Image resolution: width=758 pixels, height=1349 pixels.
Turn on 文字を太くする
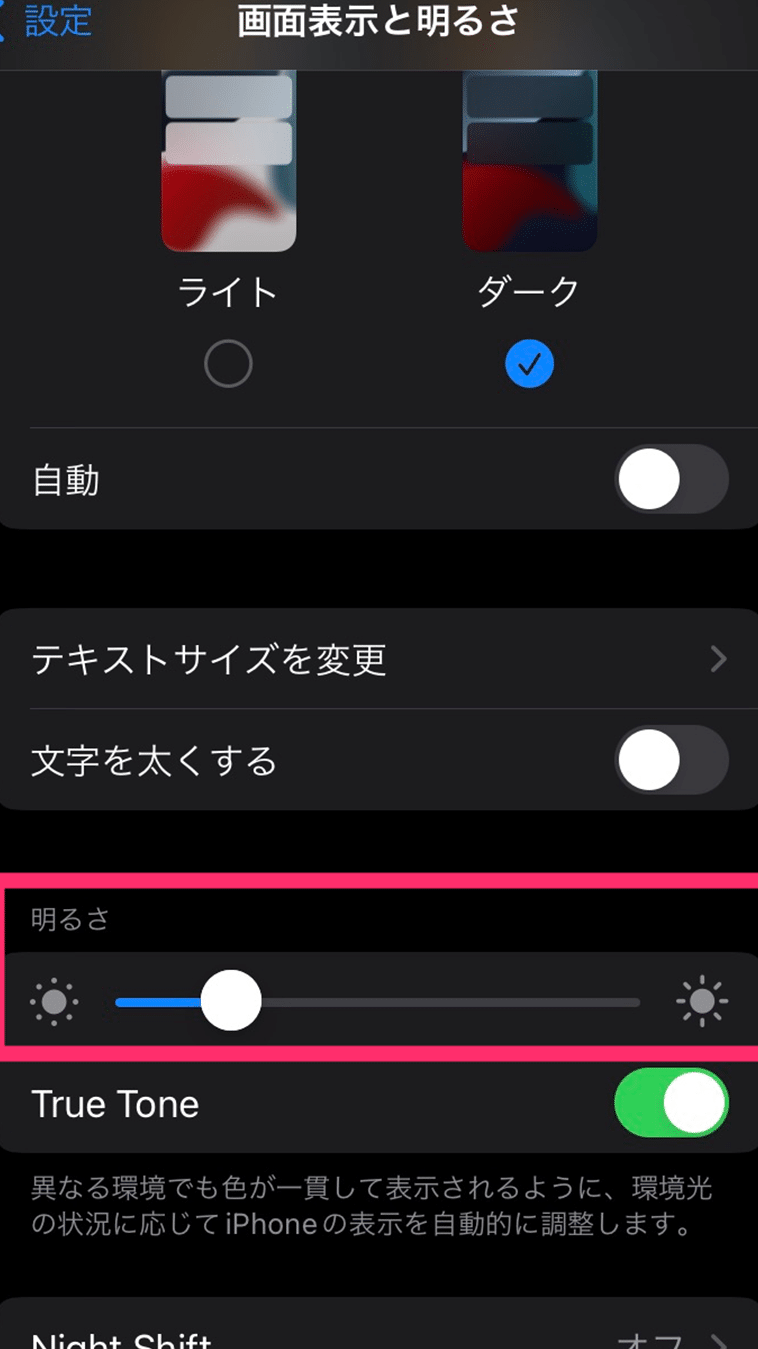(671, 762)
